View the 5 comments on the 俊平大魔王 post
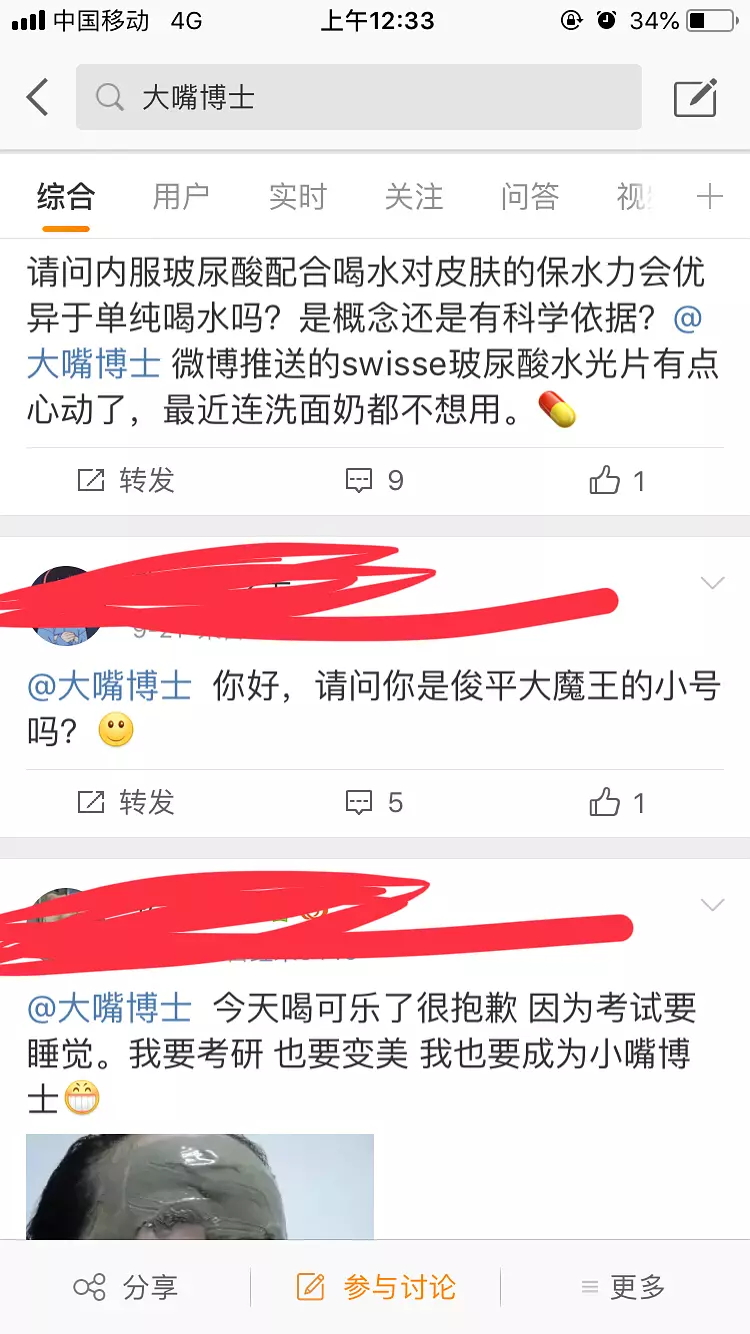The width and height of the screenshot is (750, 1334). tap(374, 802)
